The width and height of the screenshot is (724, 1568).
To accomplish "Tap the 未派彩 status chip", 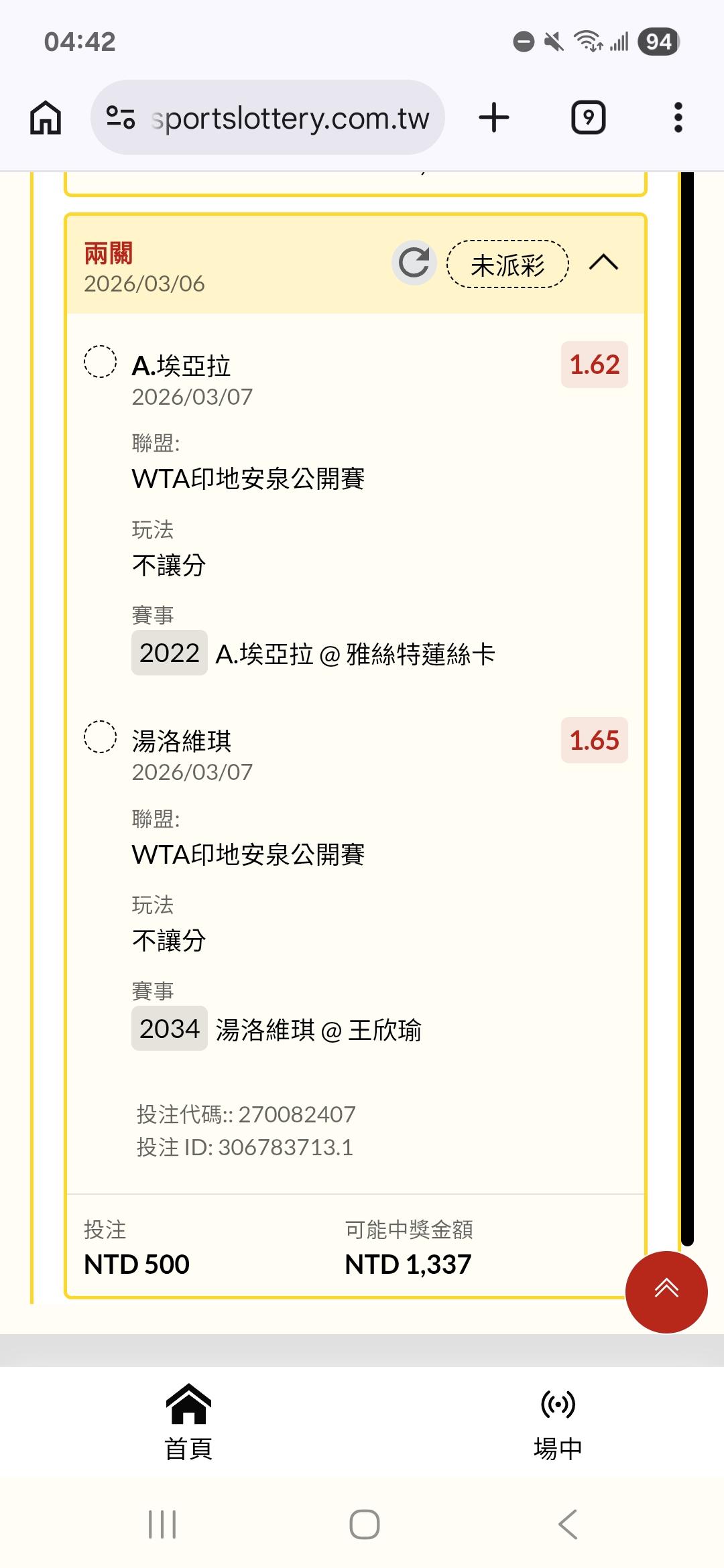I will tap(507, 264).
